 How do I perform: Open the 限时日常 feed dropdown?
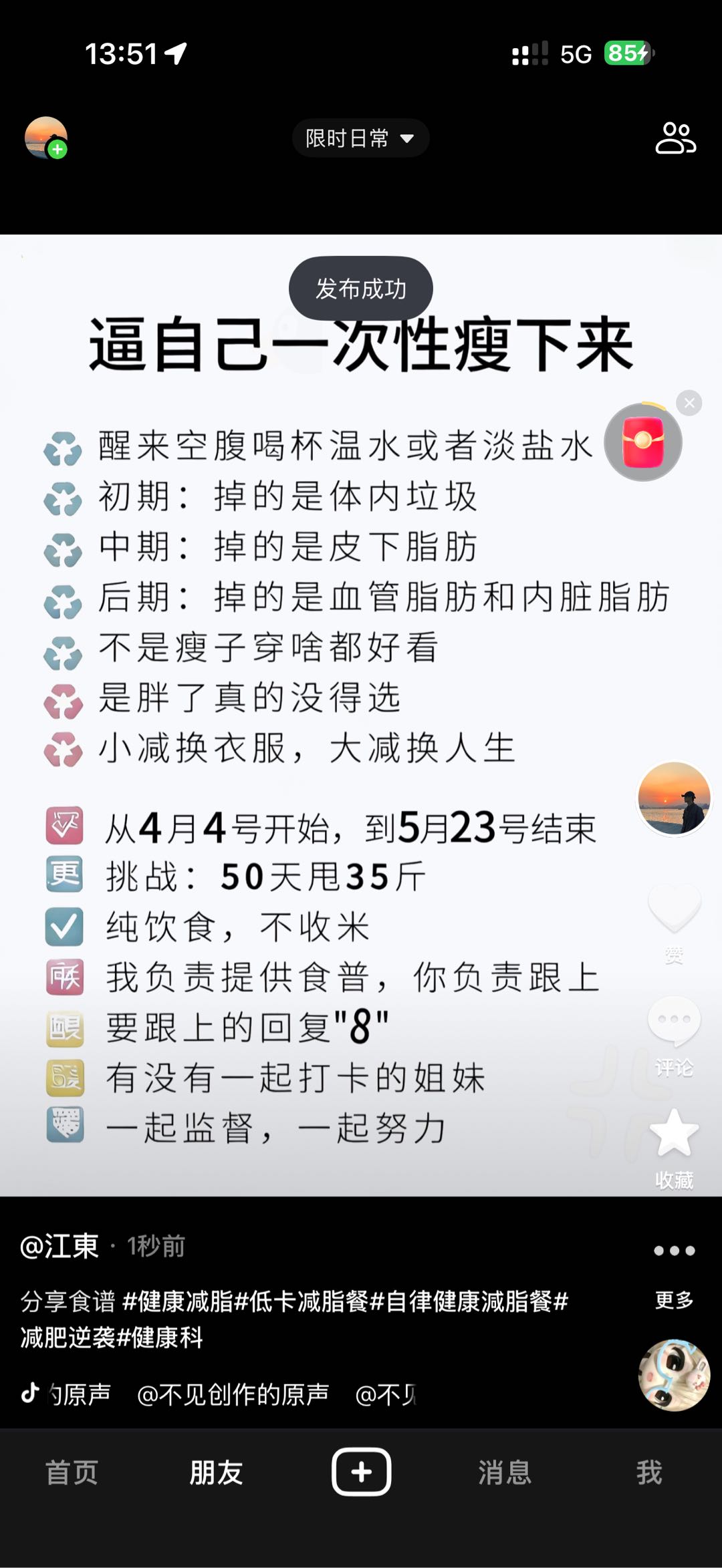360,138
